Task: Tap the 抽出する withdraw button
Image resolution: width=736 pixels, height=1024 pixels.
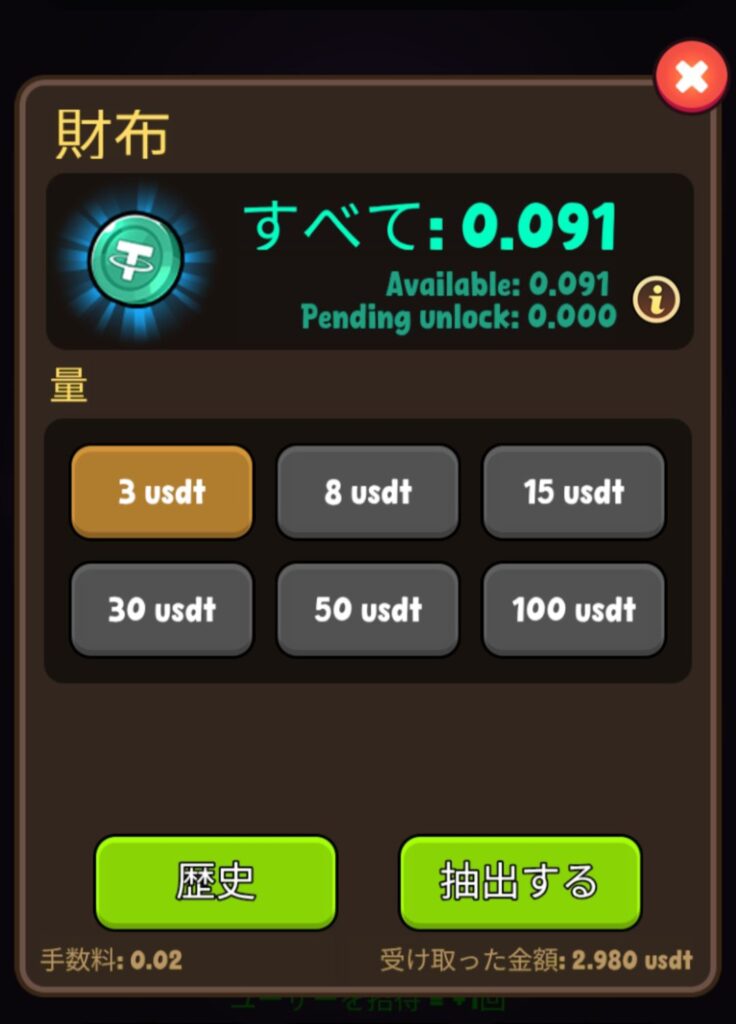Action: 520,881
